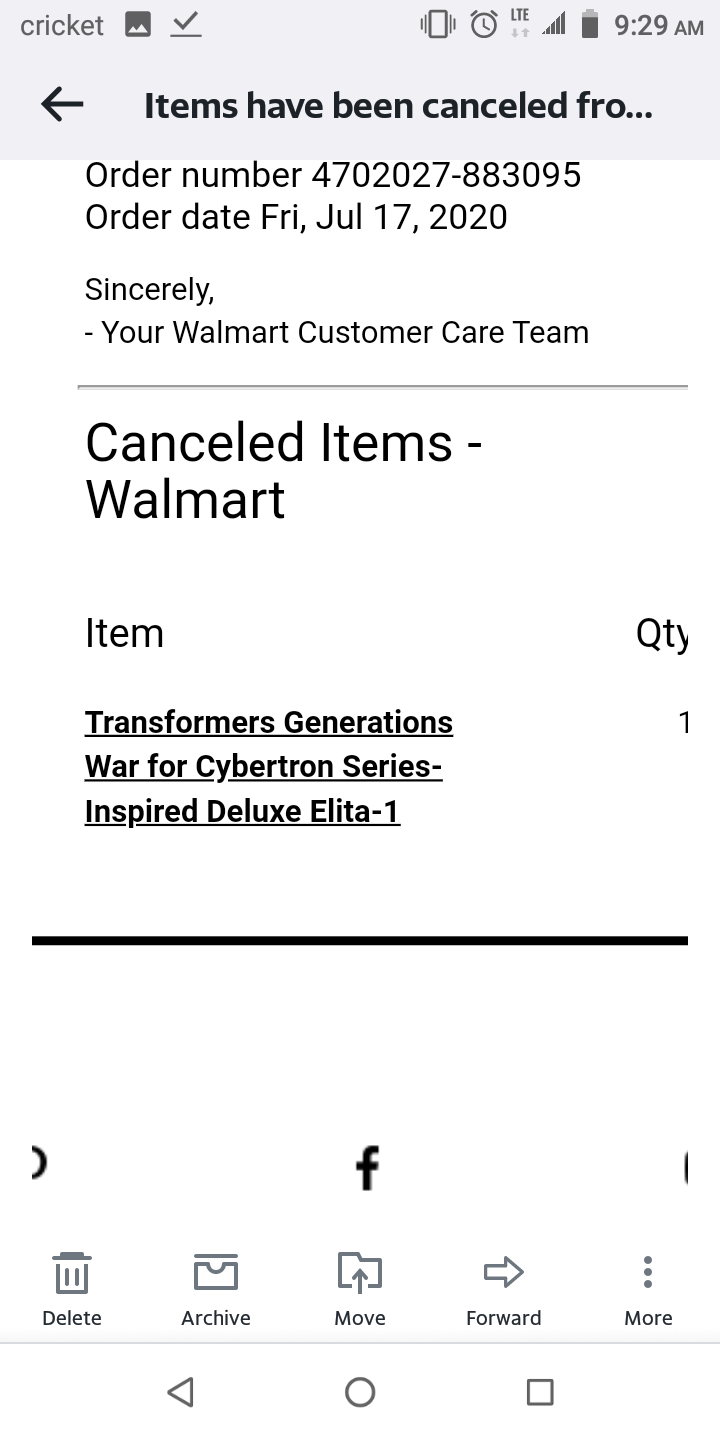The image size is (720, 1440).
Task: Archive this email
Action: pyautogui.click(x=216, y=1289)
